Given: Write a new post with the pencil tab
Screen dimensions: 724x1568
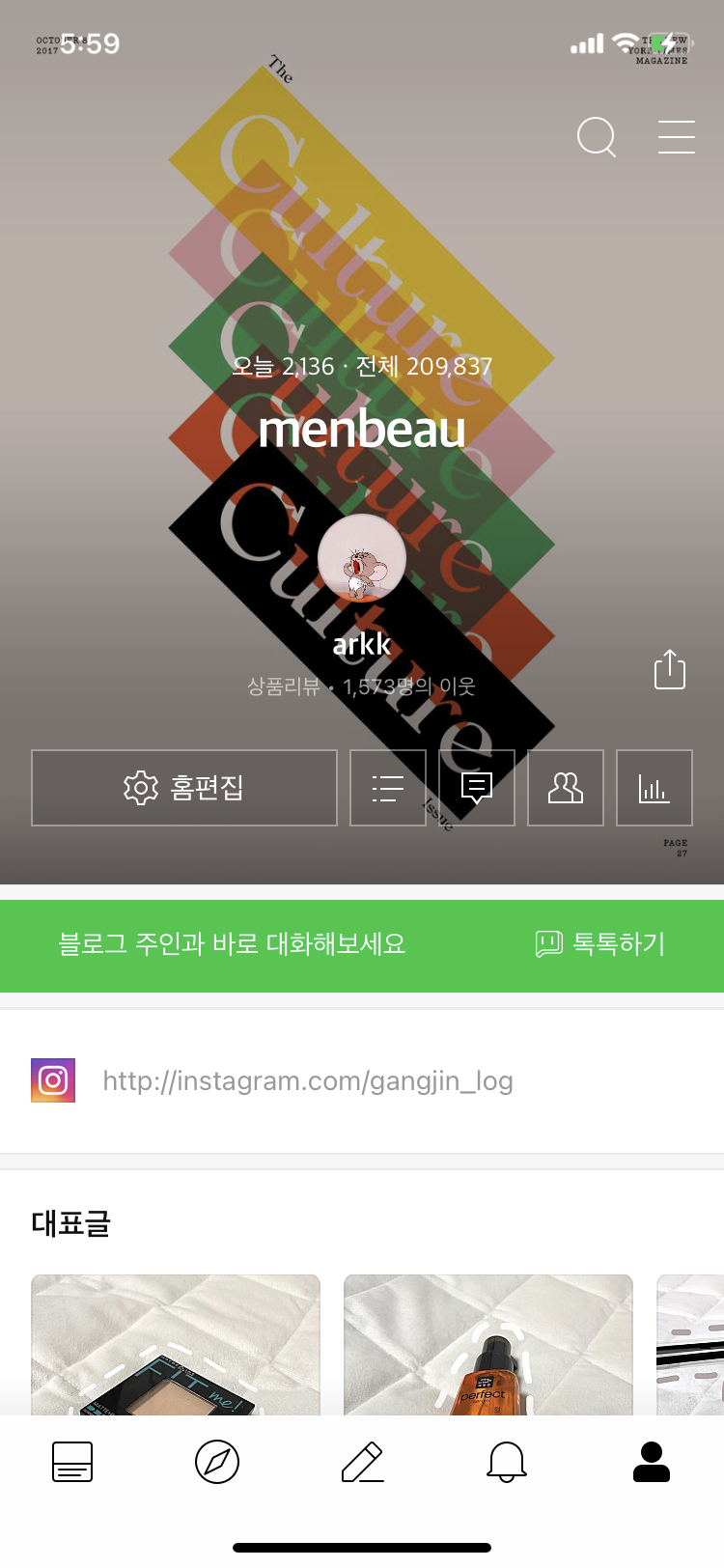Looking at the screenshot, I should [362, 1462].
